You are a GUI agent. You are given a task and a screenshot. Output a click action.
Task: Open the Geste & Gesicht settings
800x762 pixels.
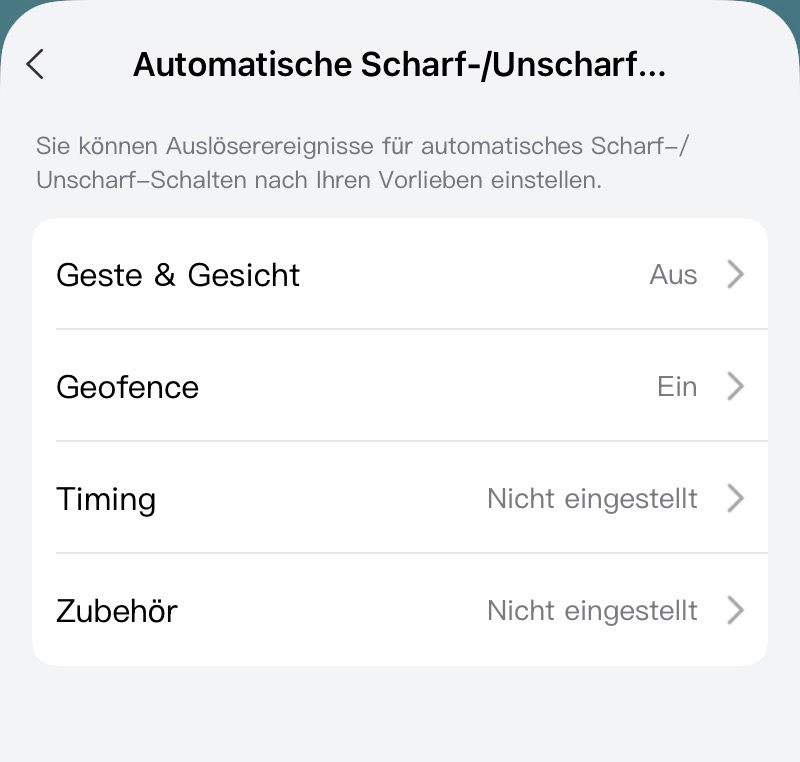click(x=400, y=275)
